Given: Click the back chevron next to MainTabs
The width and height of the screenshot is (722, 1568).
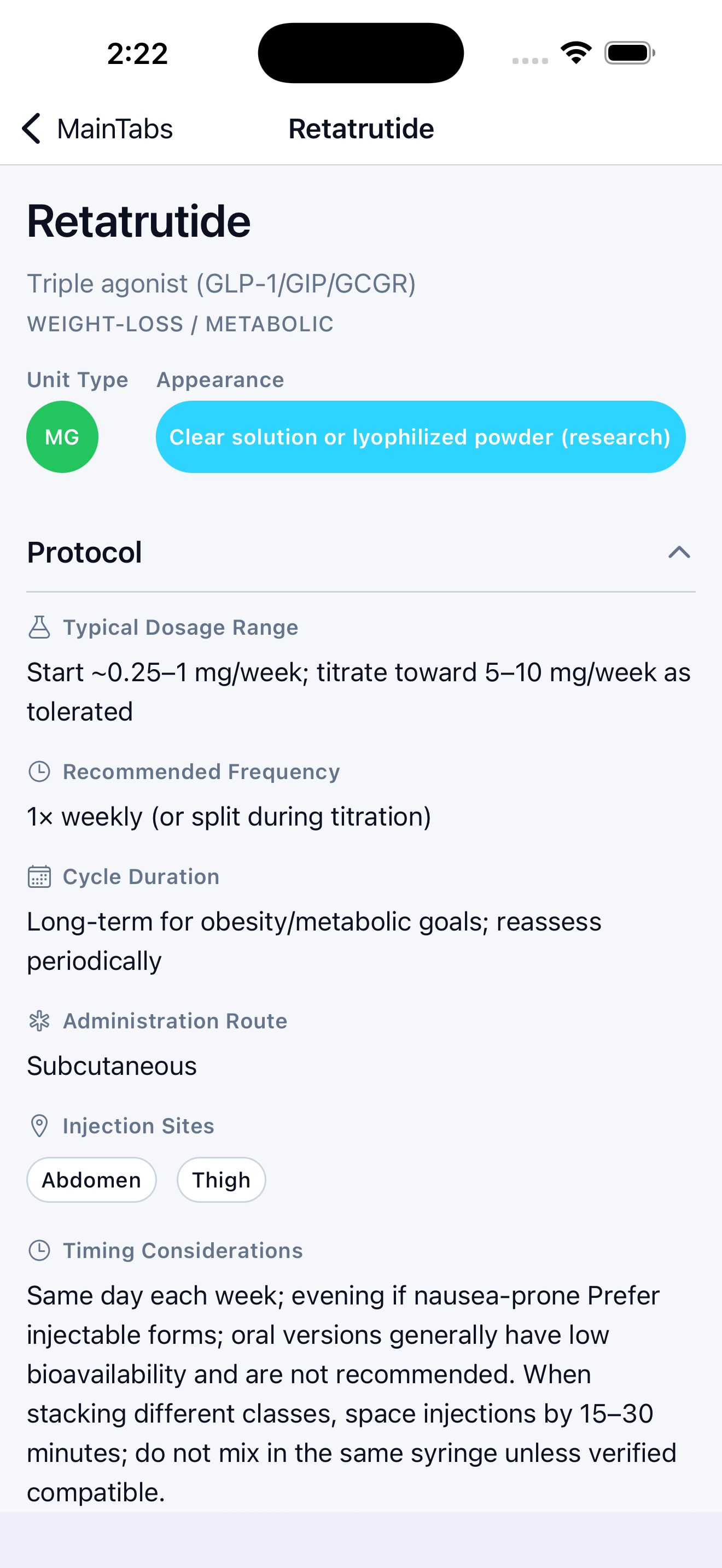Looking at the screenshot, I should (x=32, y=128).
